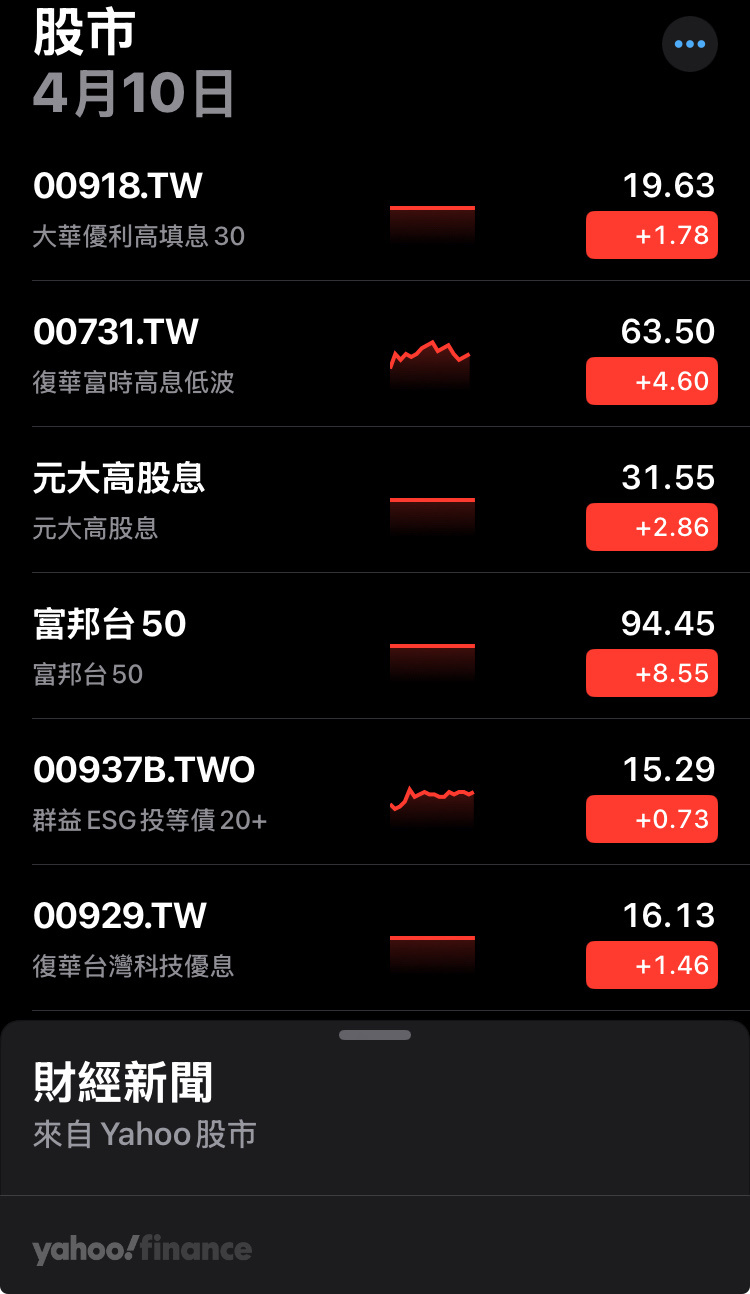View the 00929.TW stock row
The height and width of the screenshot is (1294, 750).
click(375, 938)
